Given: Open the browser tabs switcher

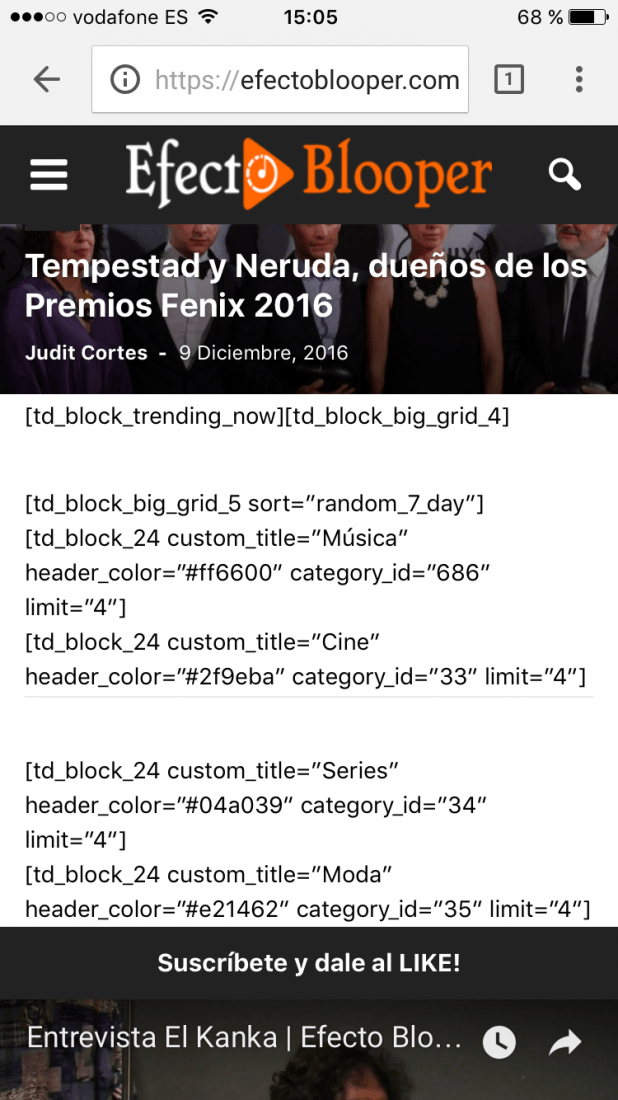Looking at the screenshot, I should (x=509, y=79).
